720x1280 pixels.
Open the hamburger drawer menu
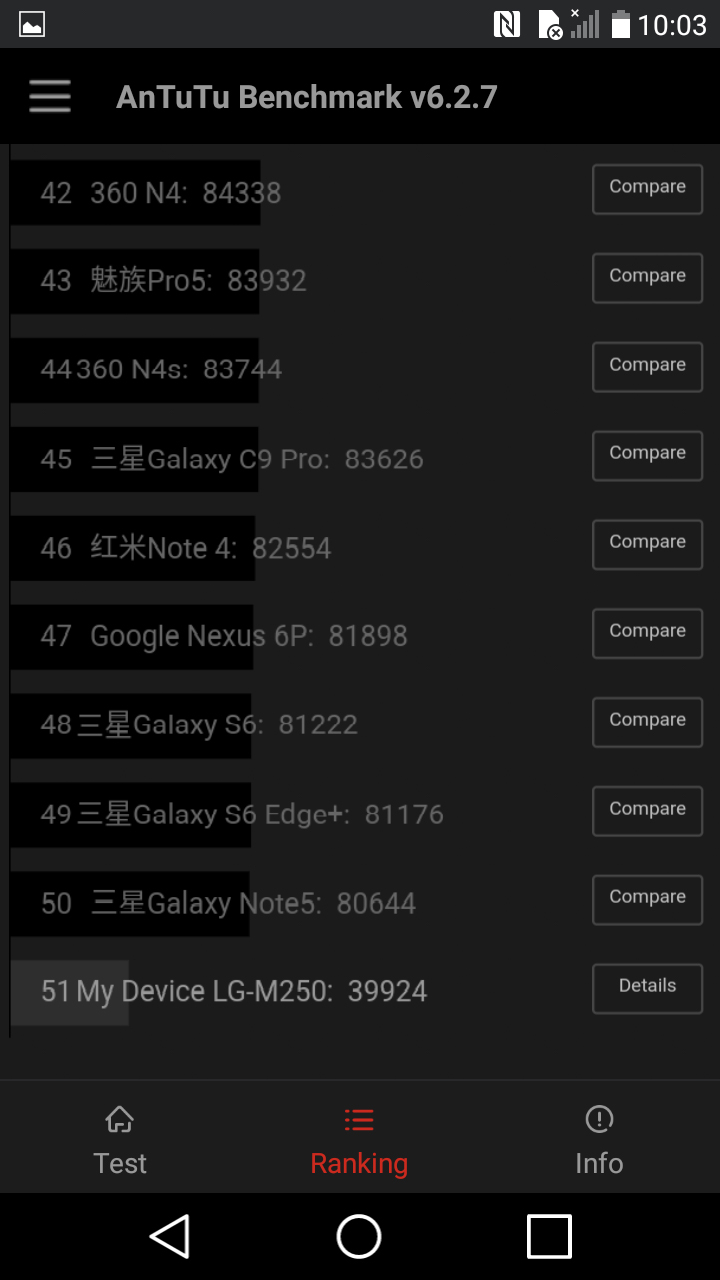click(49, 97)
